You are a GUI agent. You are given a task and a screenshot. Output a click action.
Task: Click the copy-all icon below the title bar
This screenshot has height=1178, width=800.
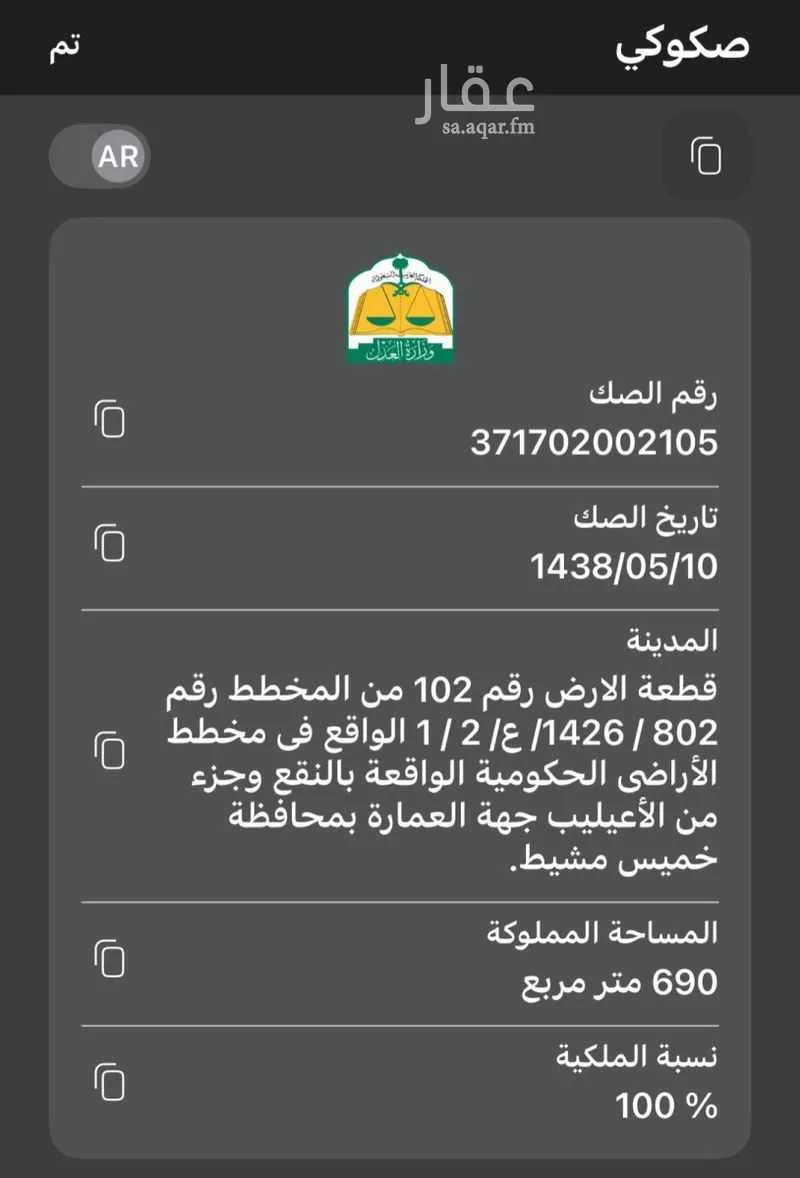coord(706,157)
